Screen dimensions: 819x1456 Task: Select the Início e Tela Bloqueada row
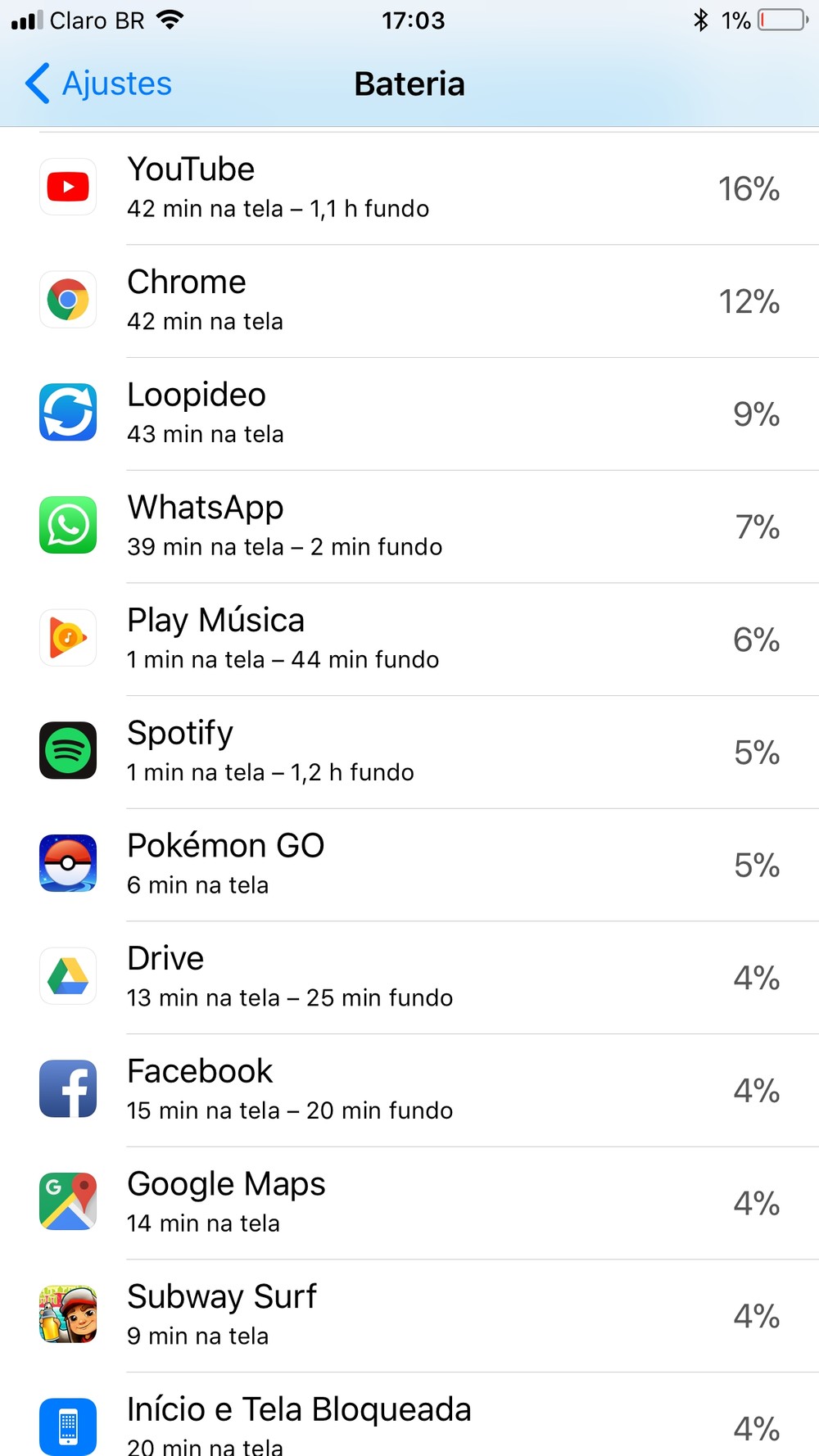(x=409, y=1425)
